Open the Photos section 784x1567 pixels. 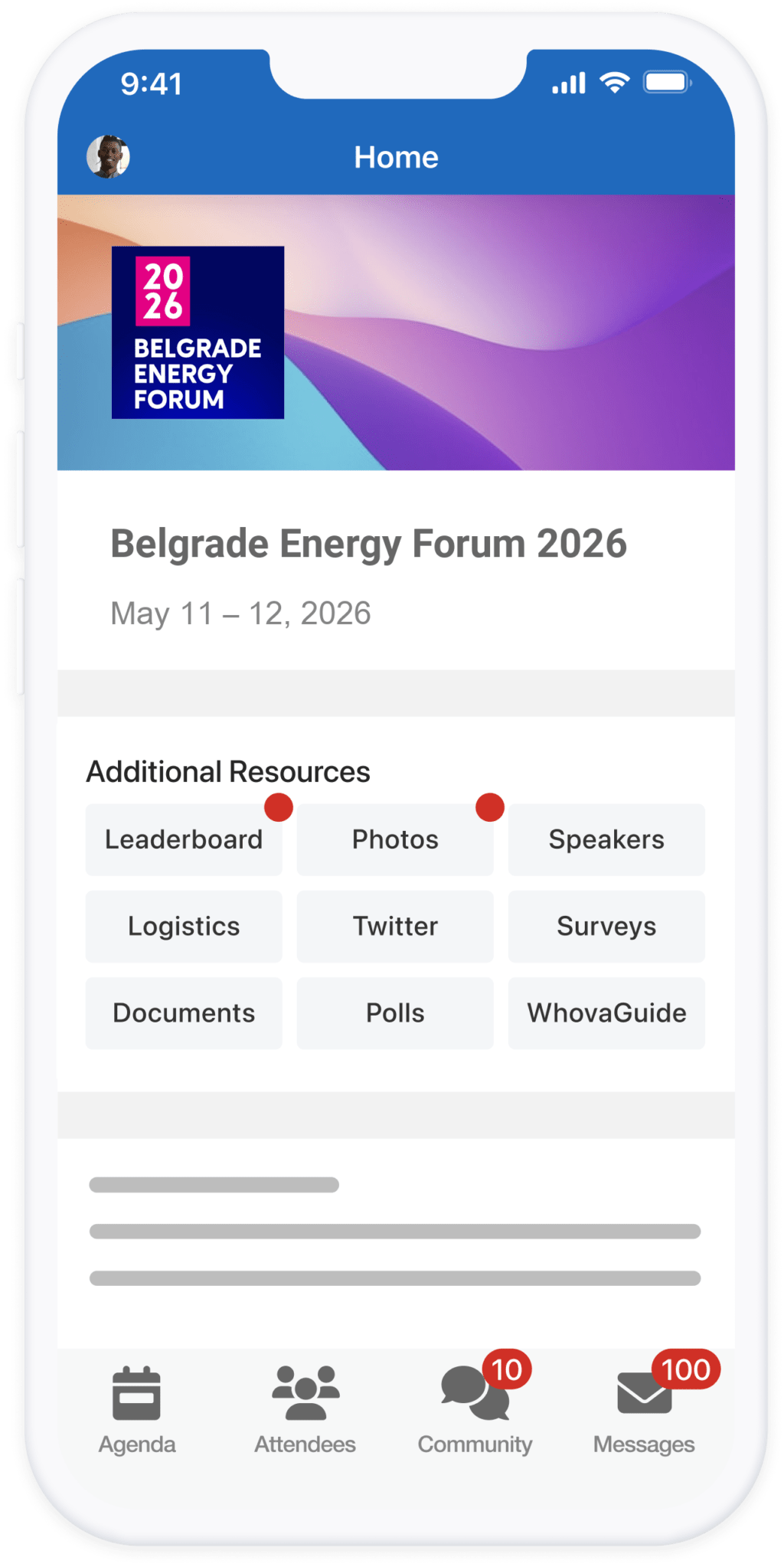pyautogui.click(x=394, y=839)
